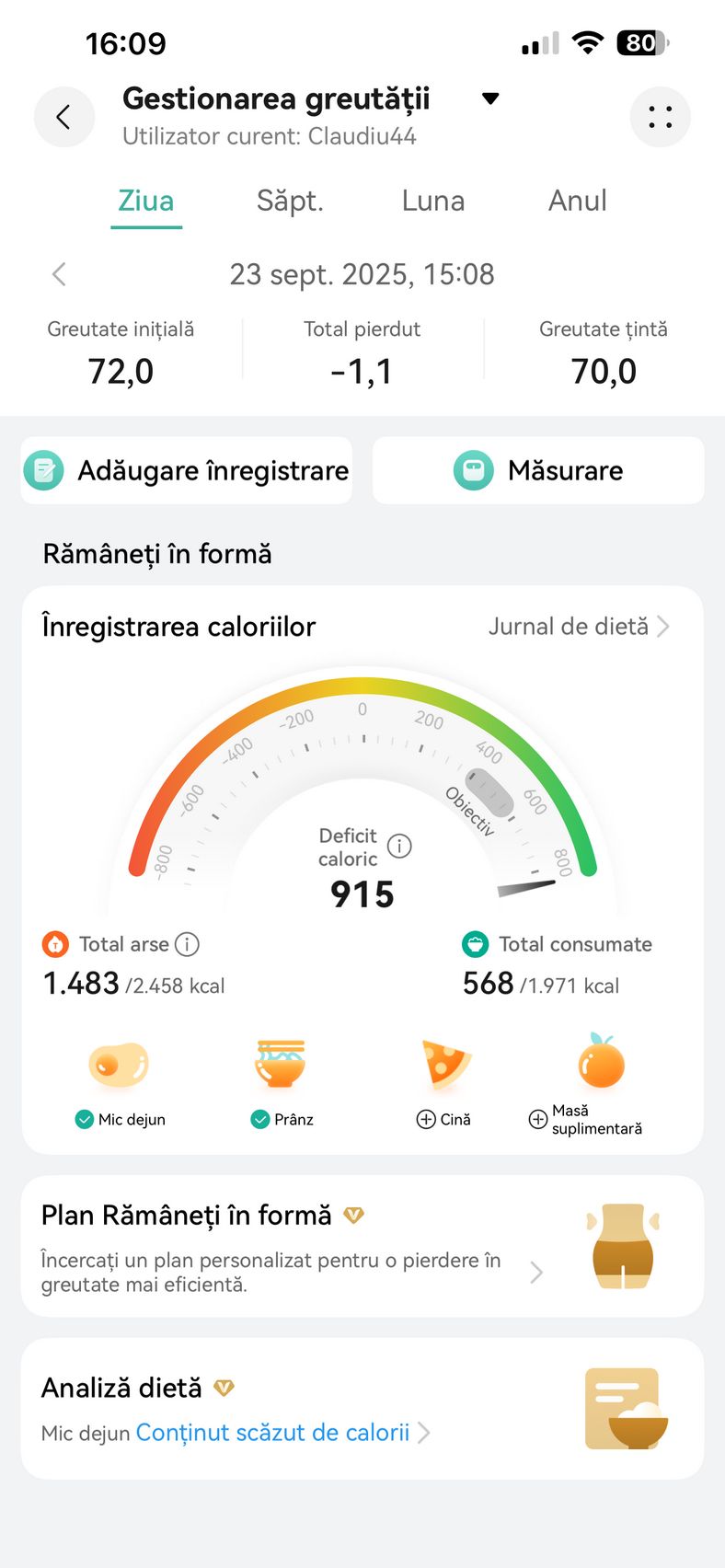Switch to the Luna tab
Image resolution: width=725 pixels, height=1568 pixels.
[x=432, y=201]
